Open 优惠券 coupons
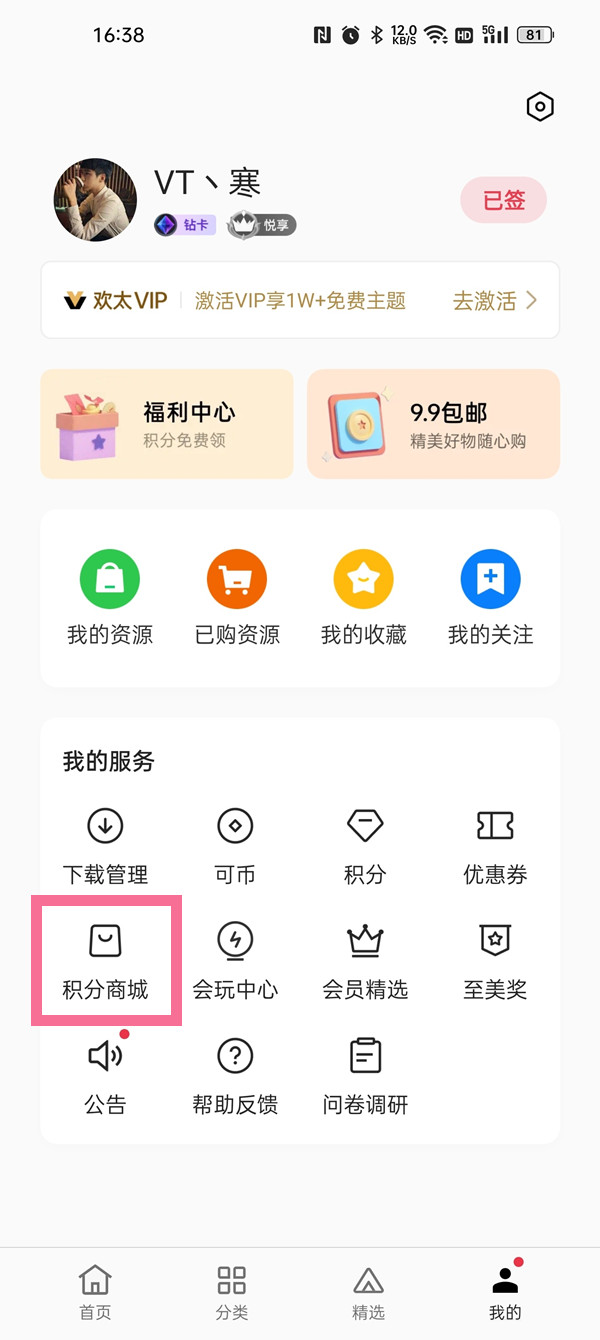600x1340 pixels. pyautogui.click(x=495, y=845)
